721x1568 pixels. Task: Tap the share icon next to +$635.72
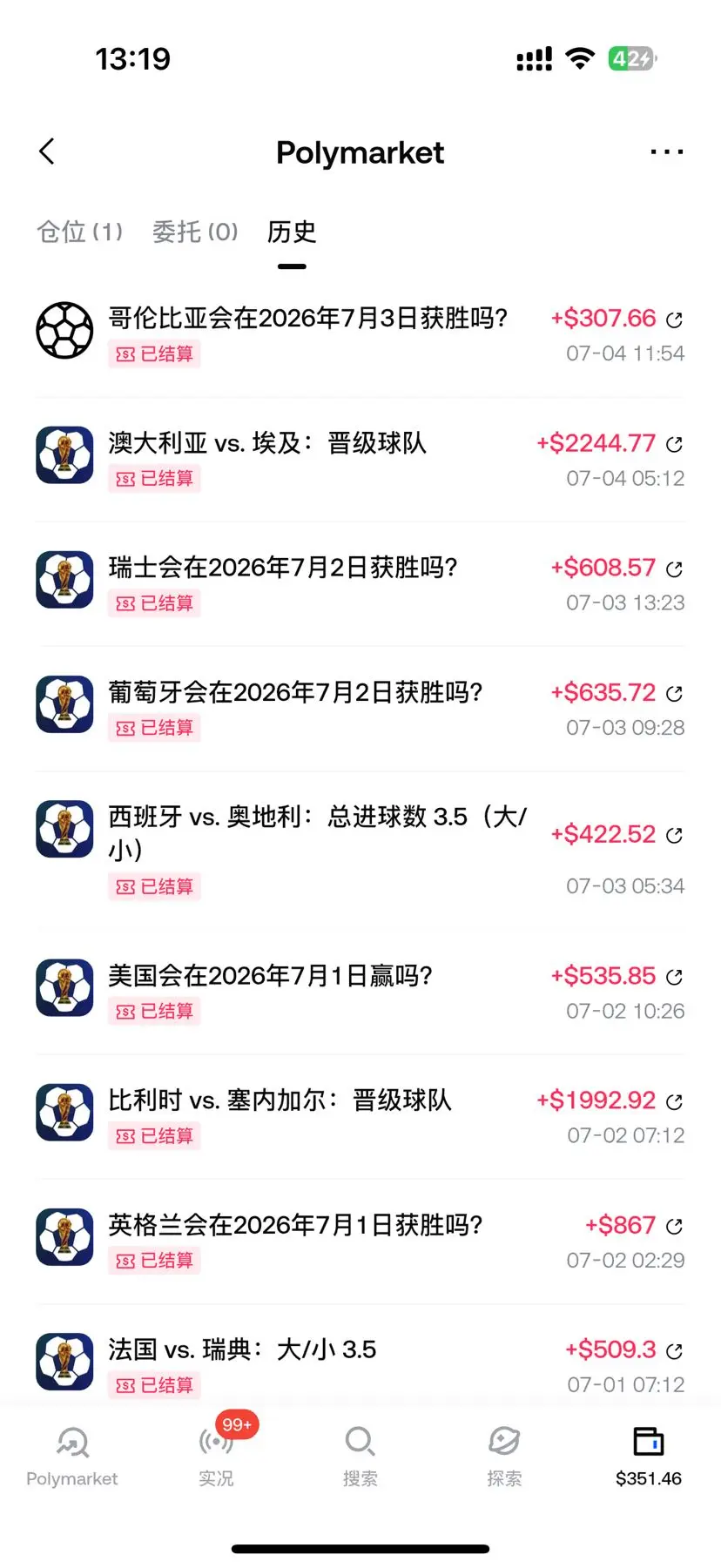[674, 694]
